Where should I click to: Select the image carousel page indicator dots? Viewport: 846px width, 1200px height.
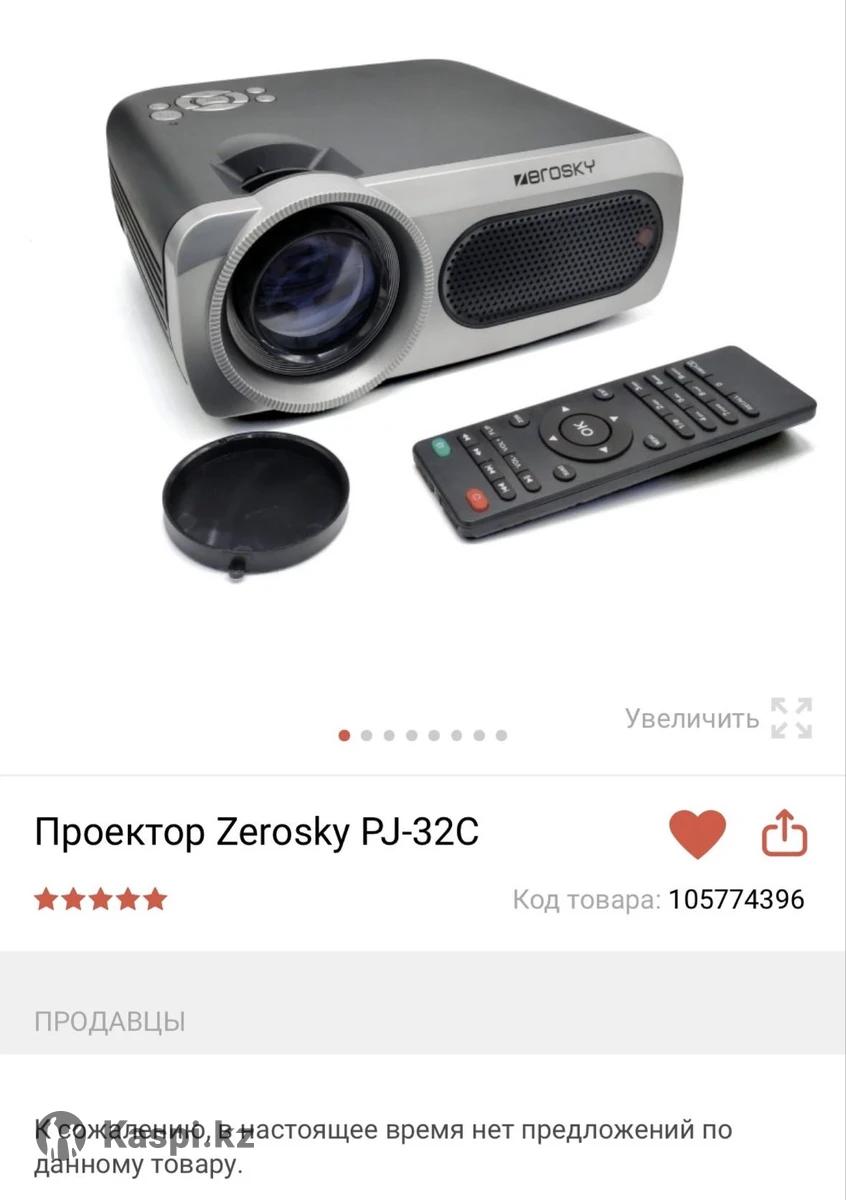[422, 735]
